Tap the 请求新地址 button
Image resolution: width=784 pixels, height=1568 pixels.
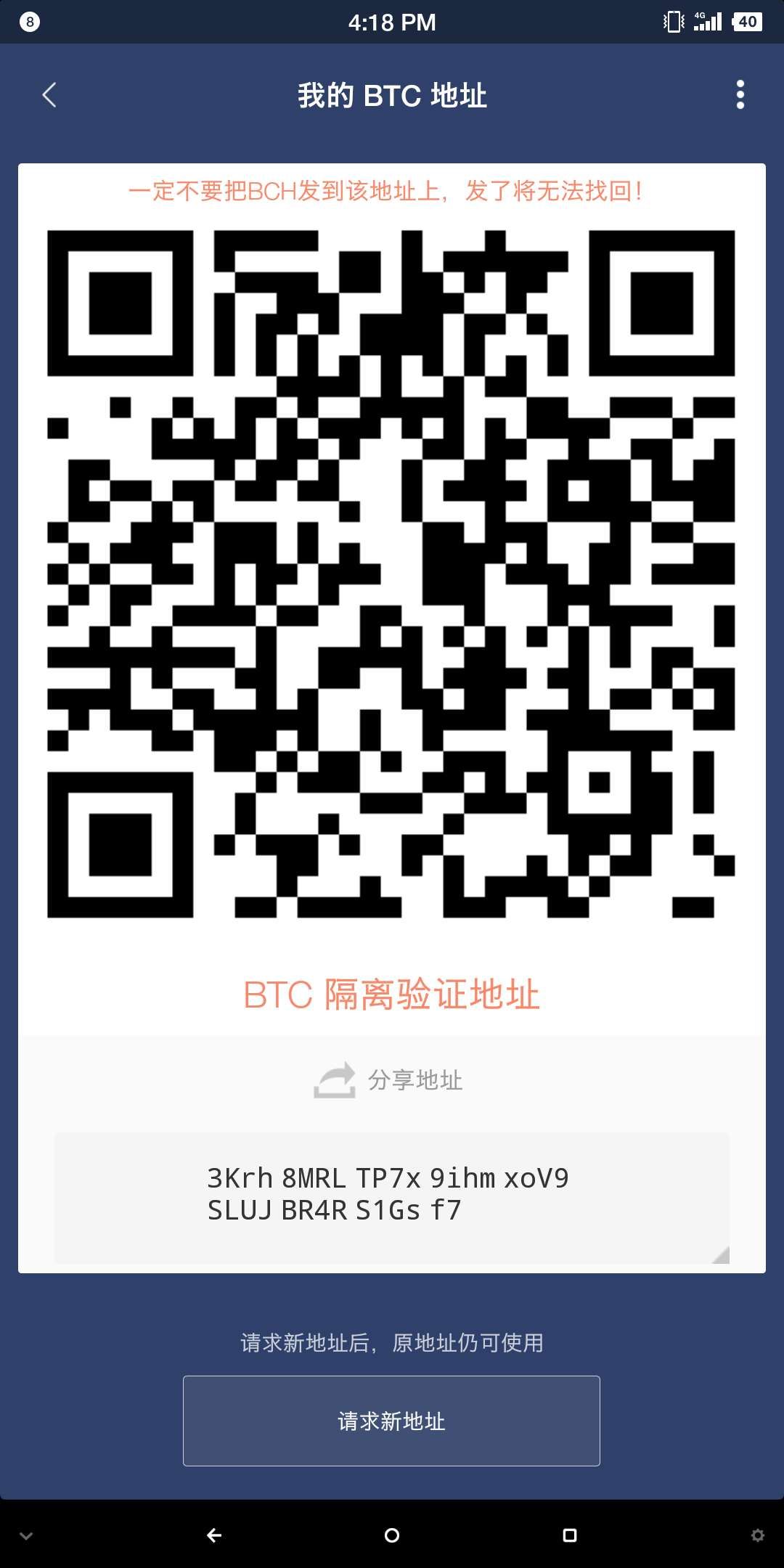tap(392, 1419)
